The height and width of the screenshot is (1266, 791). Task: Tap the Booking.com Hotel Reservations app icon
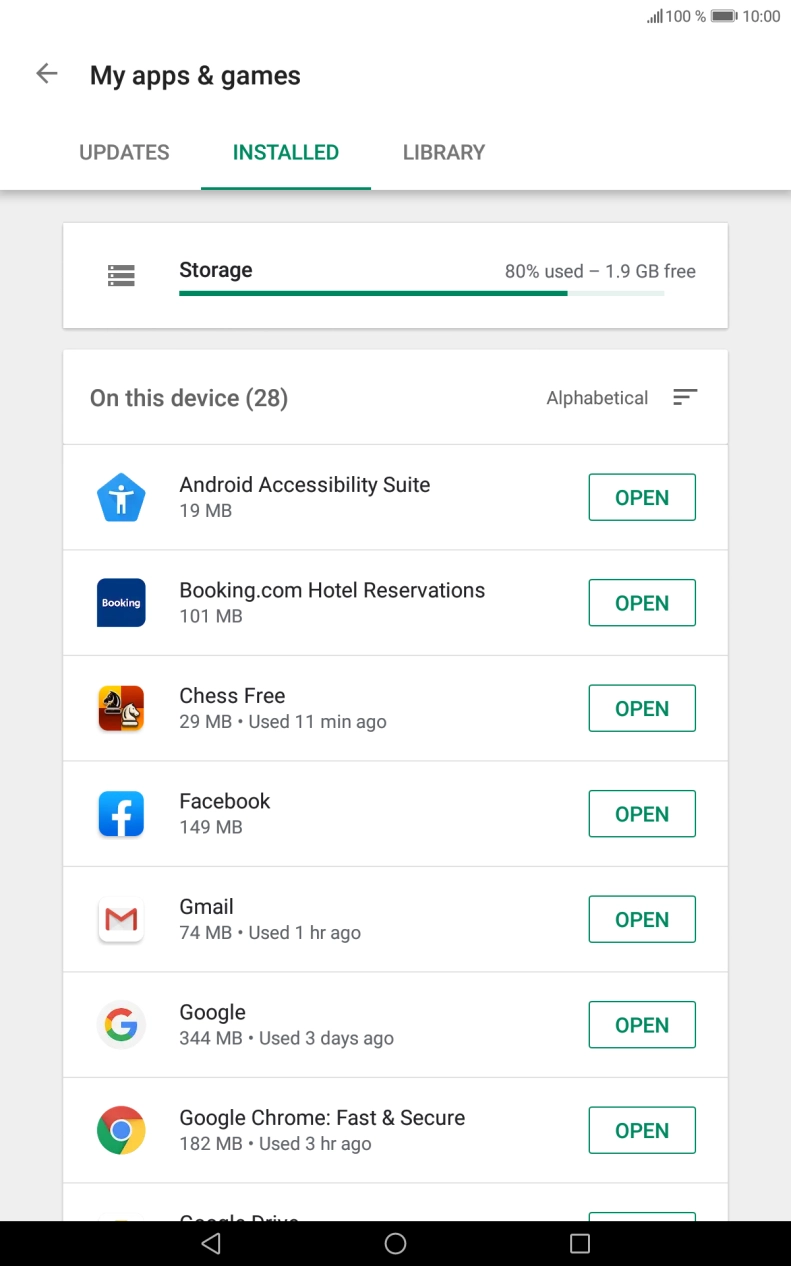point(121,603)
